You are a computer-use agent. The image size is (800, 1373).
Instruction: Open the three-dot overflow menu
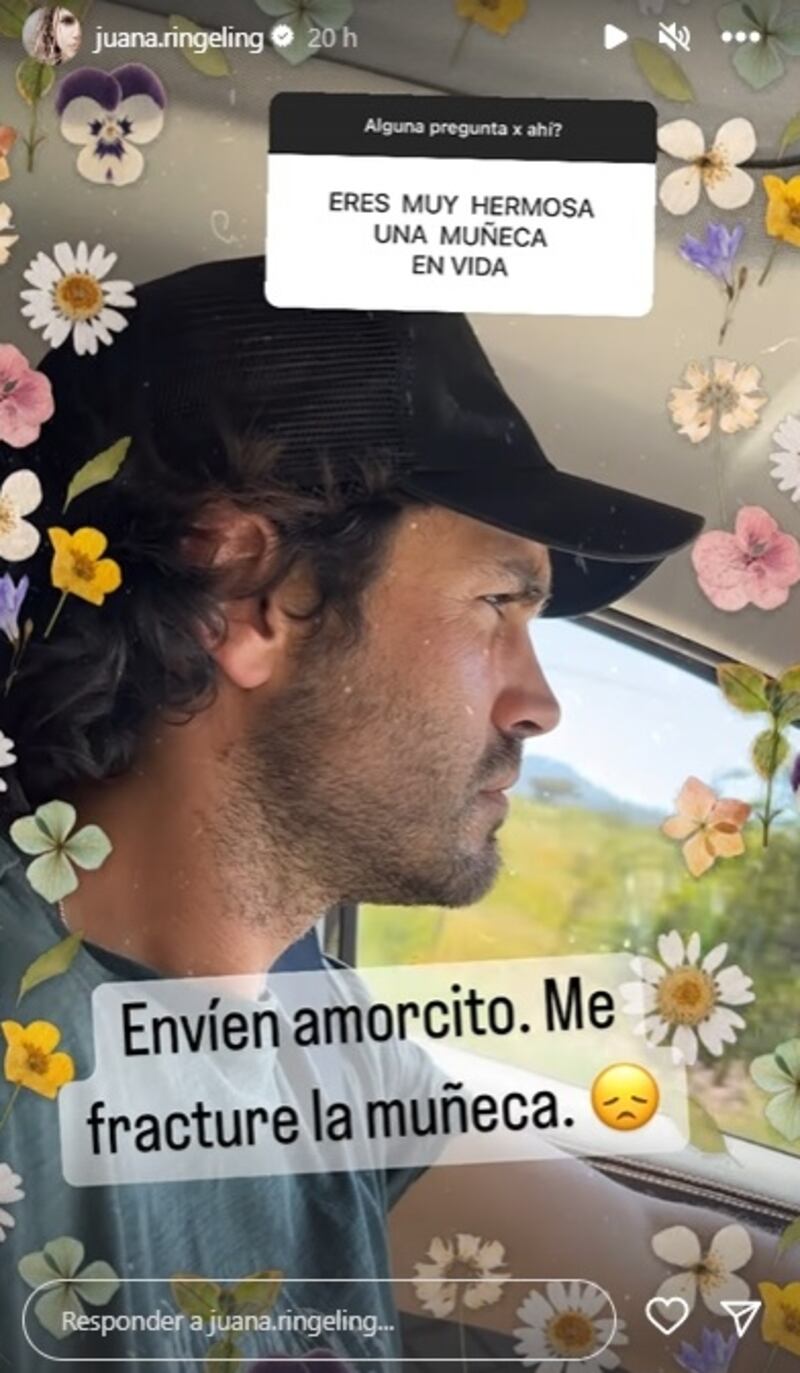[740, 38]
